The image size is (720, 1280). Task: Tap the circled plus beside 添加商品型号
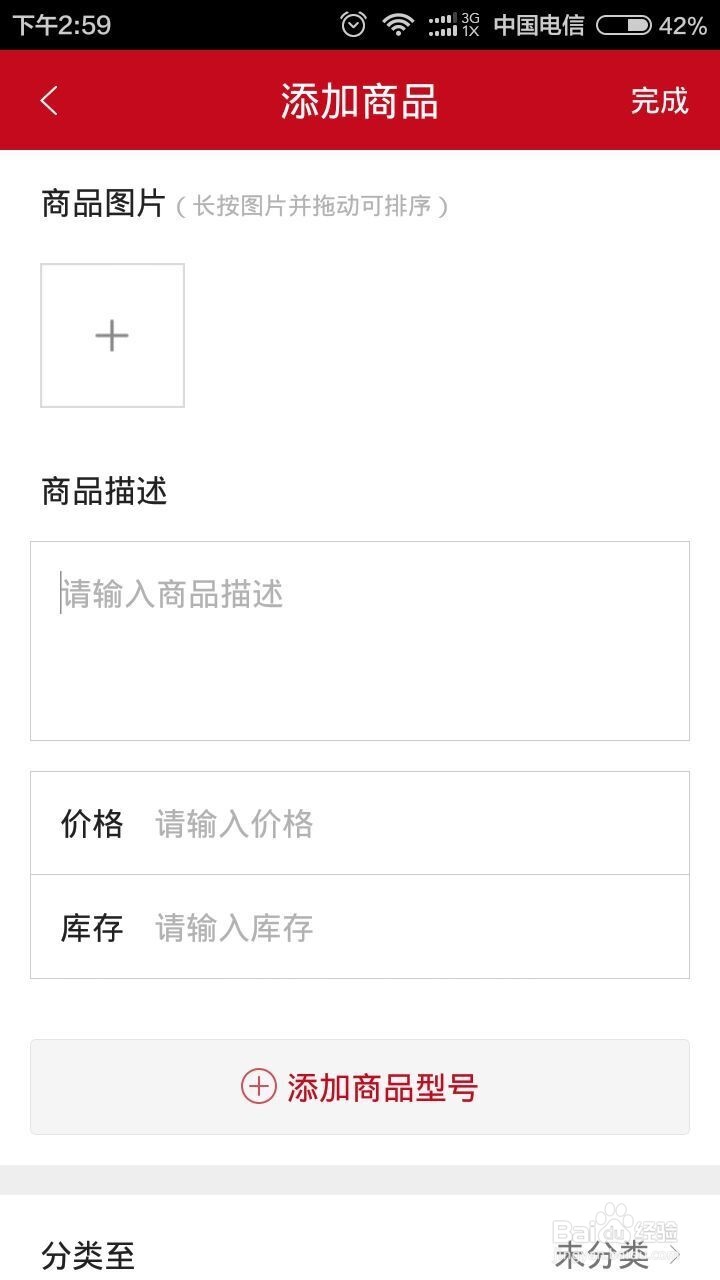pos(259,1087)
